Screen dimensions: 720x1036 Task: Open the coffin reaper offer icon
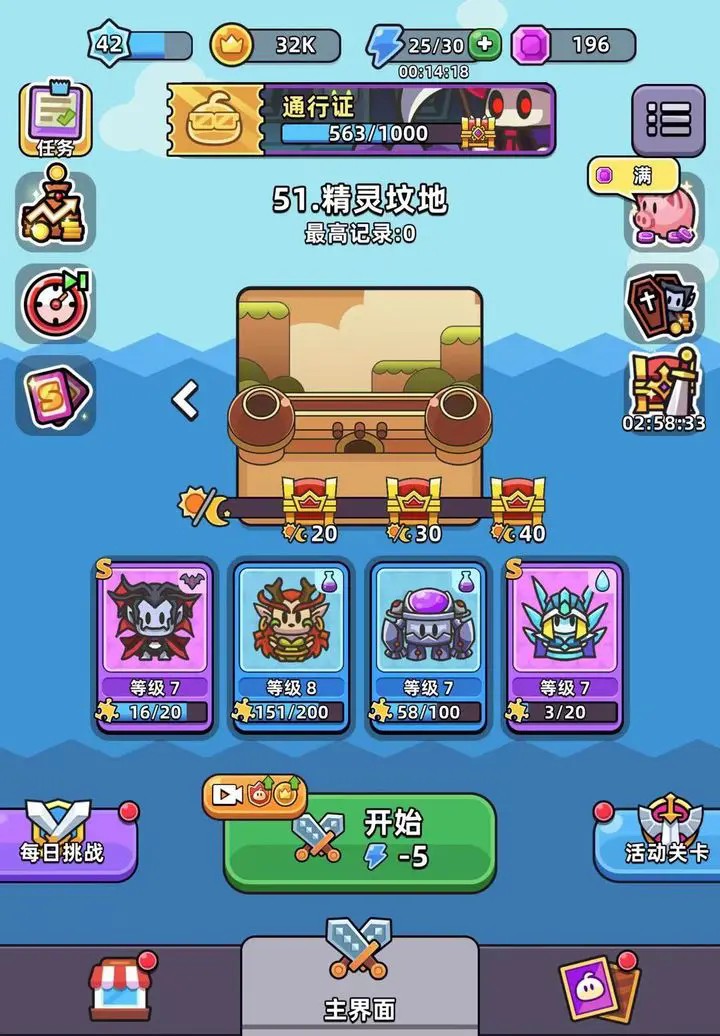[663, 304]
